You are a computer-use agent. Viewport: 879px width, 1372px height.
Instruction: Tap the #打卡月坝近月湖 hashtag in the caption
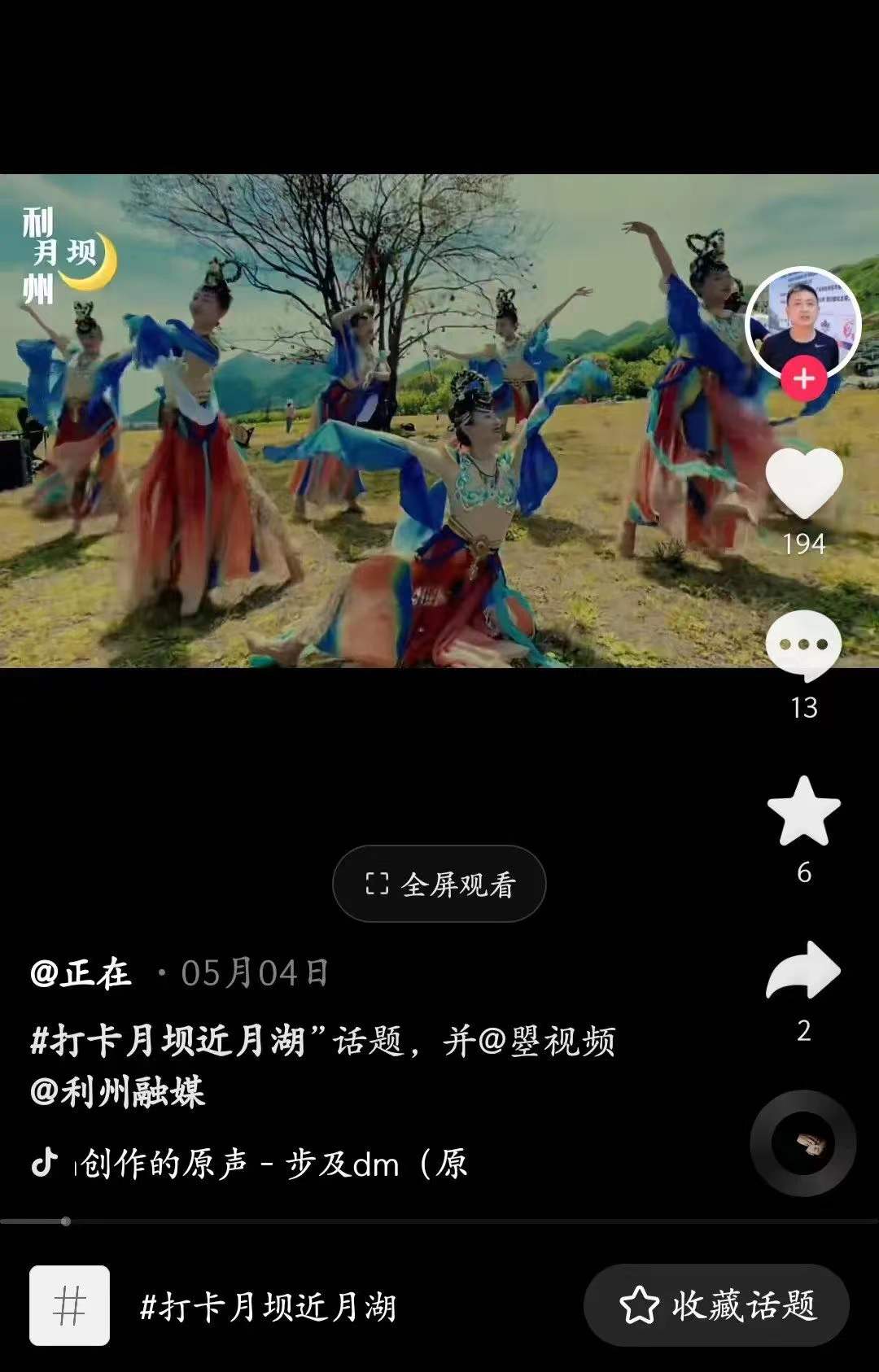pyautogui.click(x=167, y=1041)
